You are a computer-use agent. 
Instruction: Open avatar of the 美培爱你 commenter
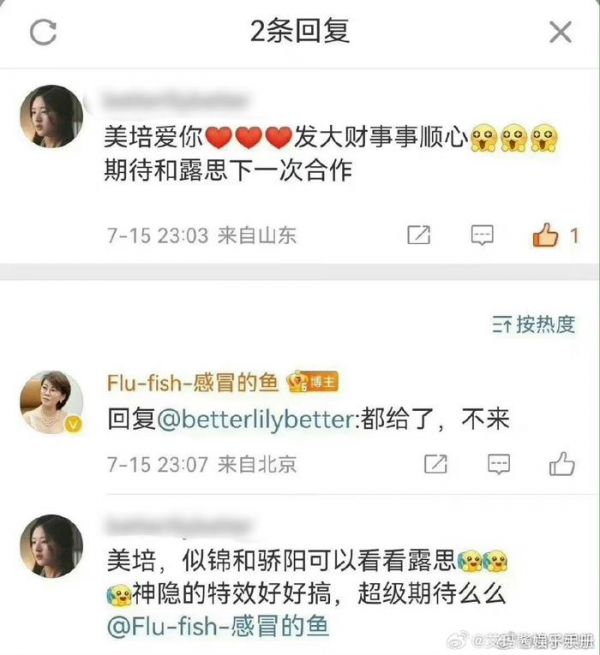click(x=51, y=116)
